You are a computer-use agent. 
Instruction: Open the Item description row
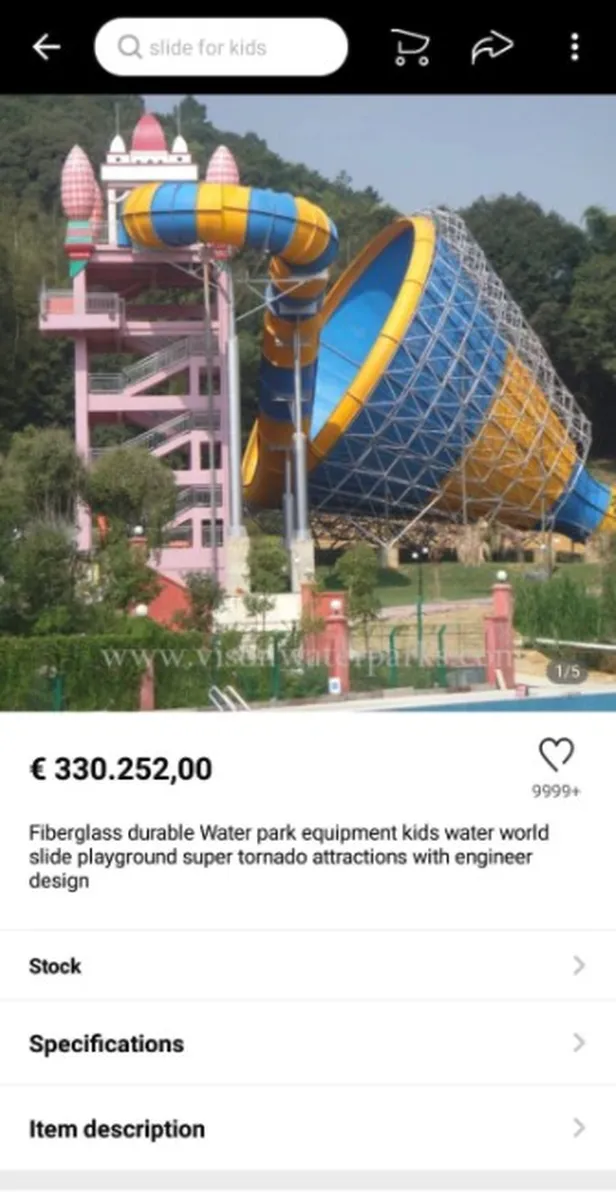(x=308, y=1129)
